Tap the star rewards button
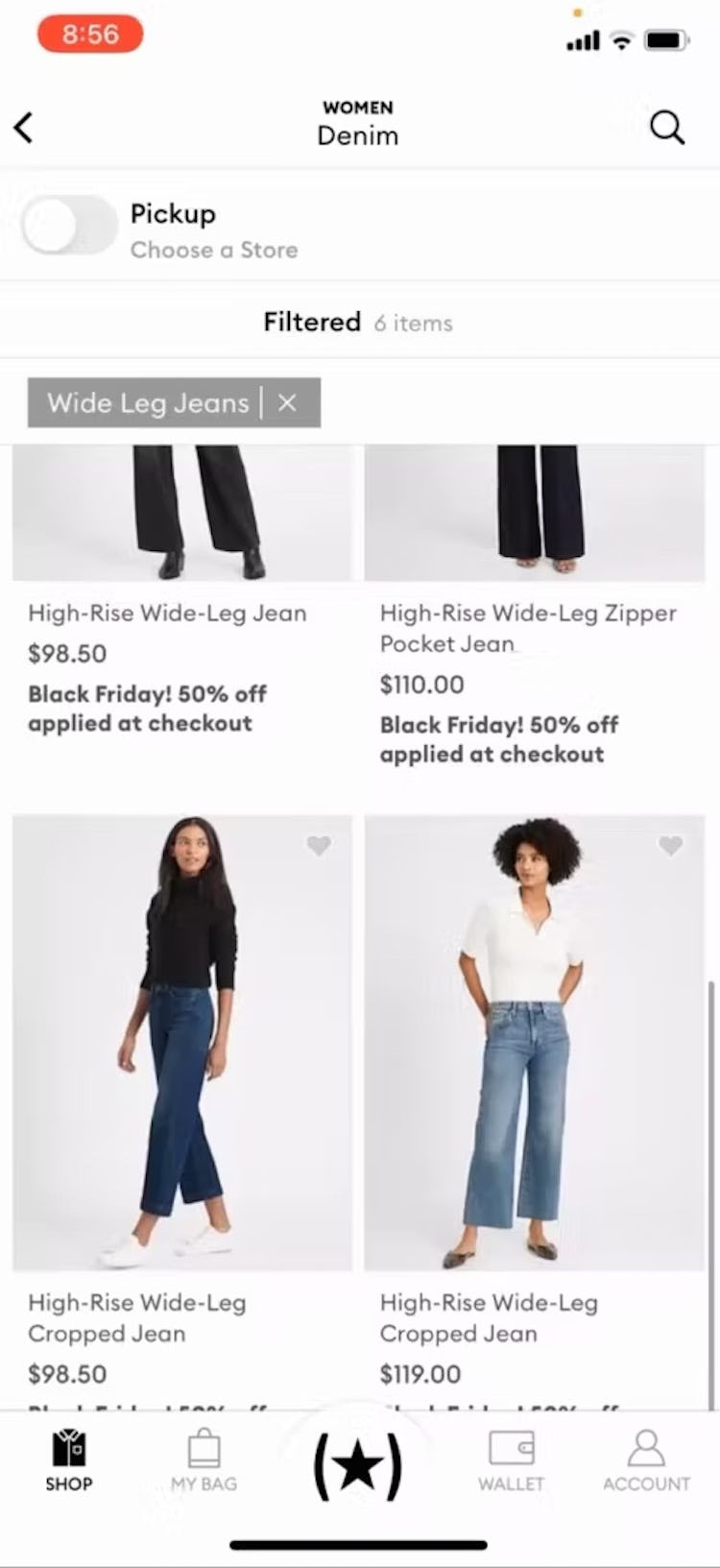Screen dimensions: 720x1568 (358, 1466)
